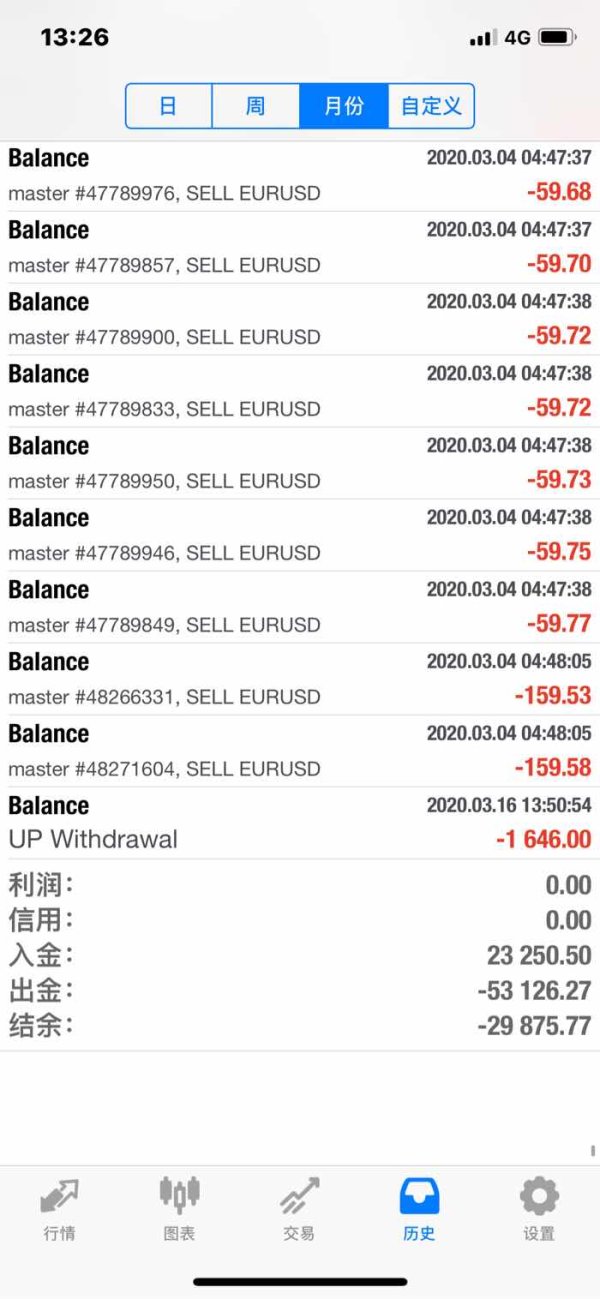Switch to the 日 (day) period
Image resolution: width=600 pixels, height=1299 pixels.
(169, 106)
